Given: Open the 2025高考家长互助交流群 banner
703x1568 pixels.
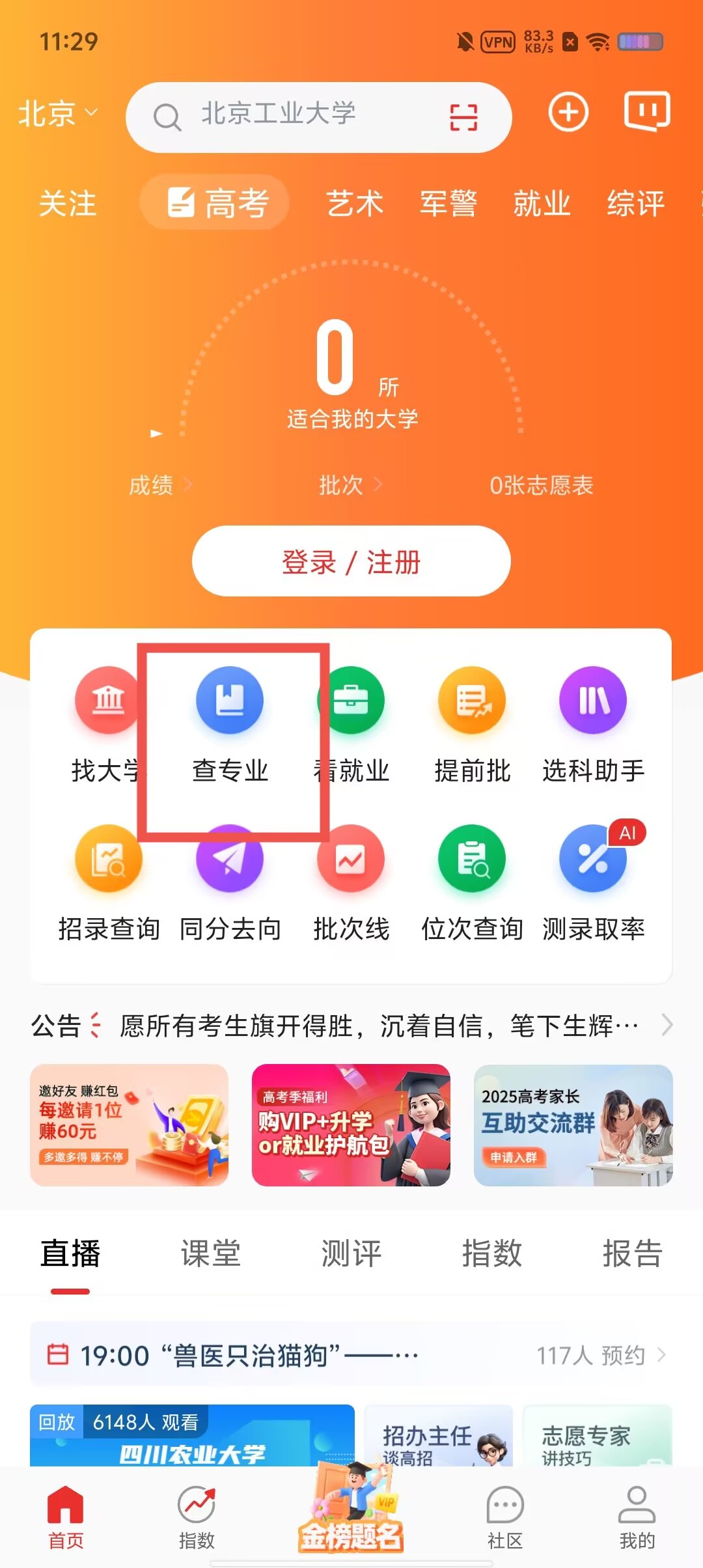Looking at the screenshot, I should coord(573,1125).
